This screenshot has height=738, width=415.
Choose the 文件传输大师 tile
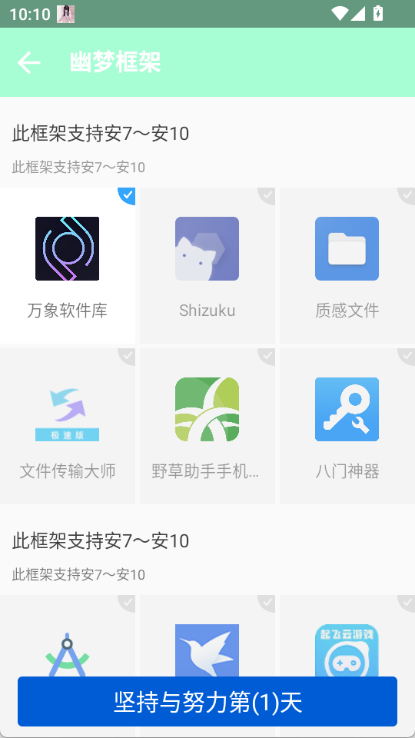[67, 426]
